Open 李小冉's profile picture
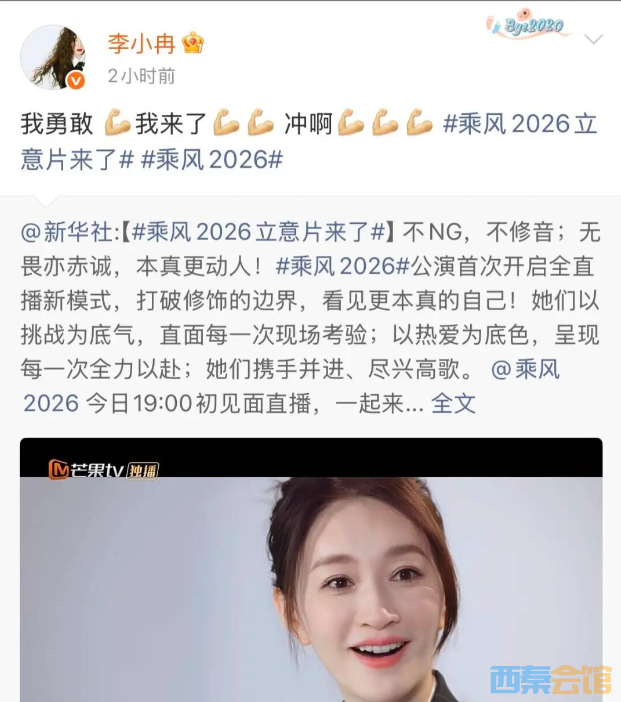 tap(53, 57)
